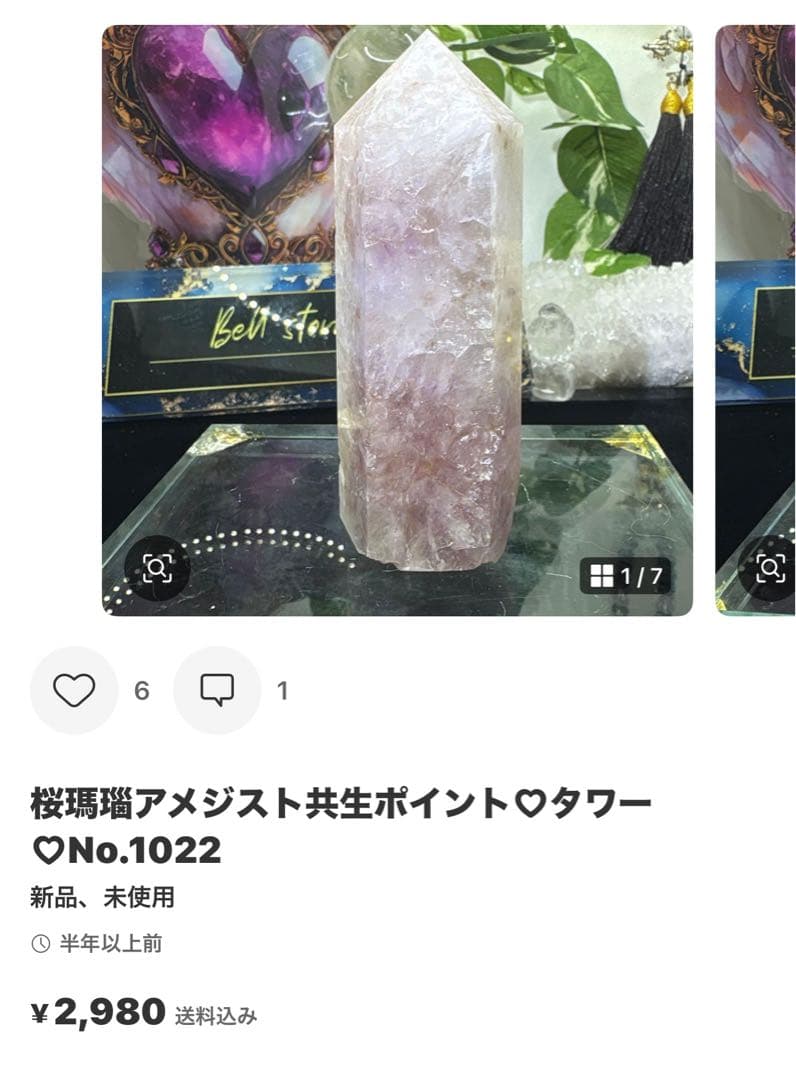Open the listing titled 桜瑪瑙アメジスト共生ポイント
Viewport: 796px width, 1080px height.
pos(330,796)
